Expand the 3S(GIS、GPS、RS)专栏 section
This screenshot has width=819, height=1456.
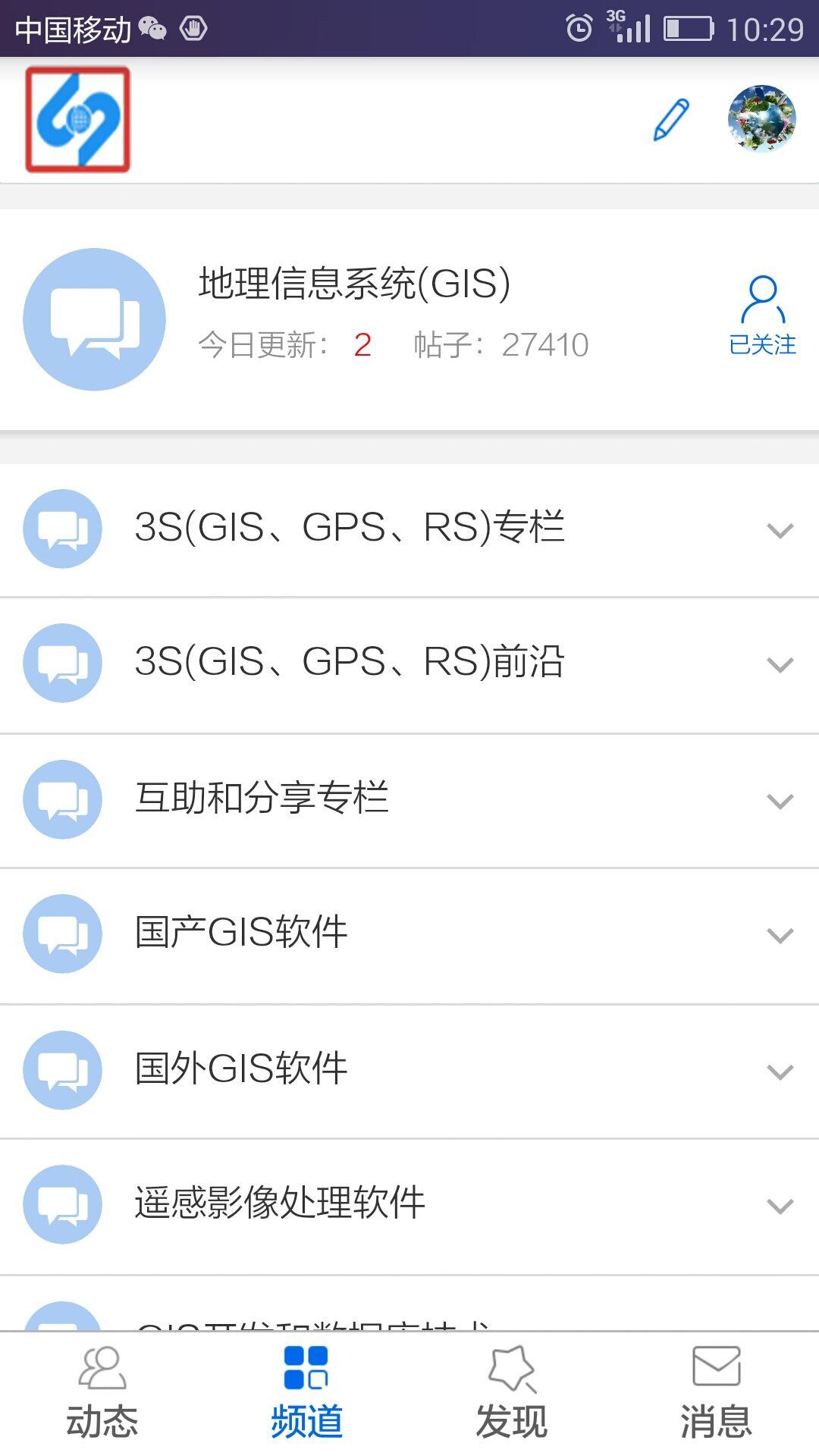(780, 529)
